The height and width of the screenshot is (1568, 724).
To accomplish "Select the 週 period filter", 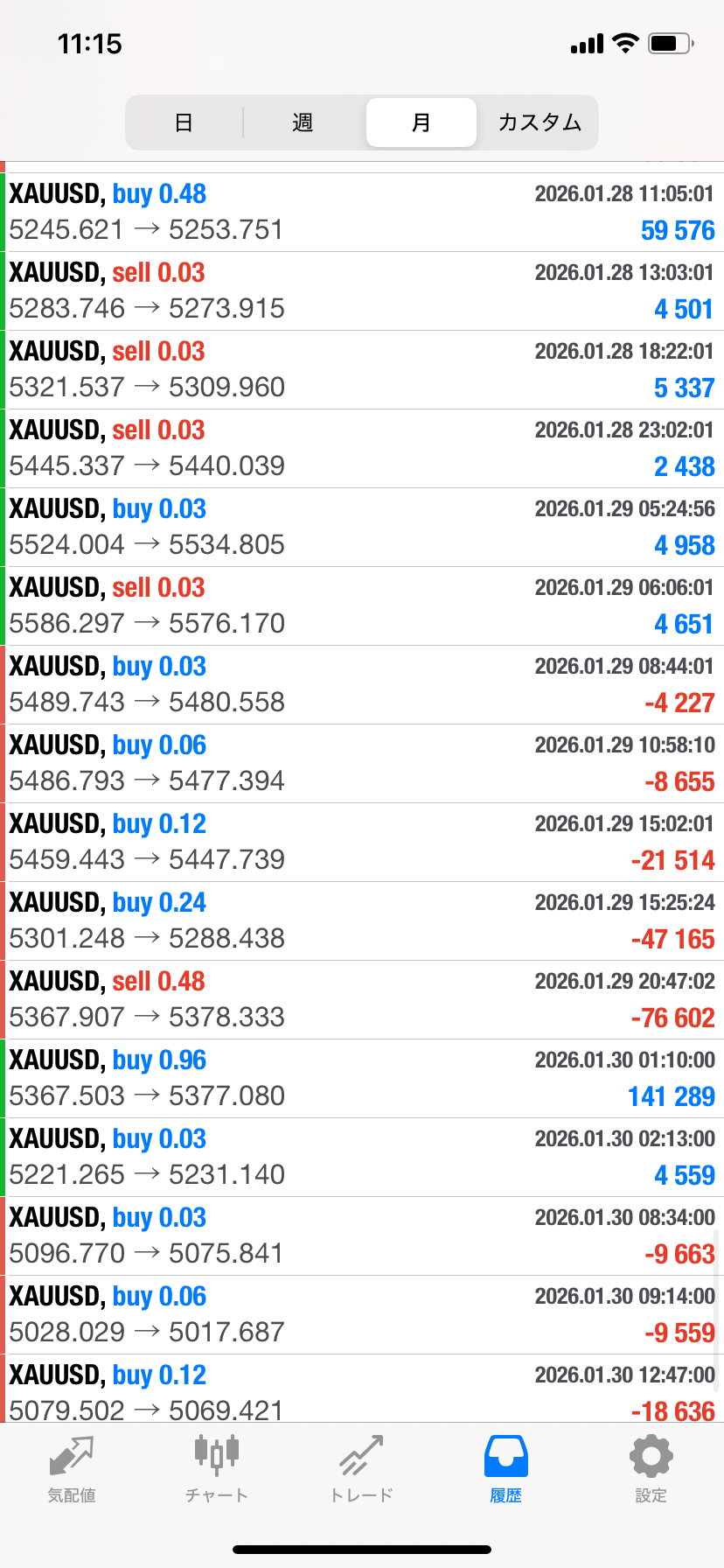I will coord(303,122).
